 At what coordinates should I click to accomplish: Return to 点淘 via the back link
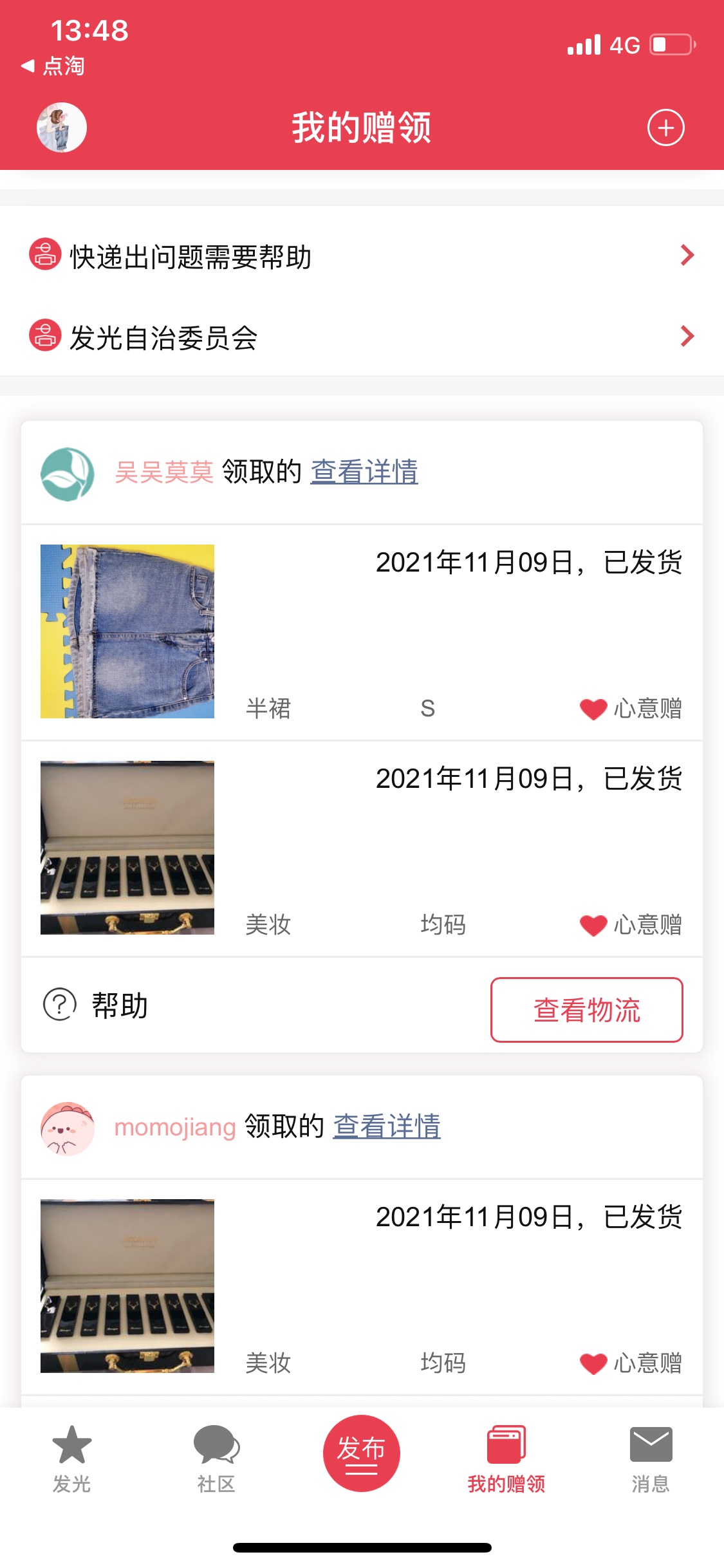(x=53, y=66)
